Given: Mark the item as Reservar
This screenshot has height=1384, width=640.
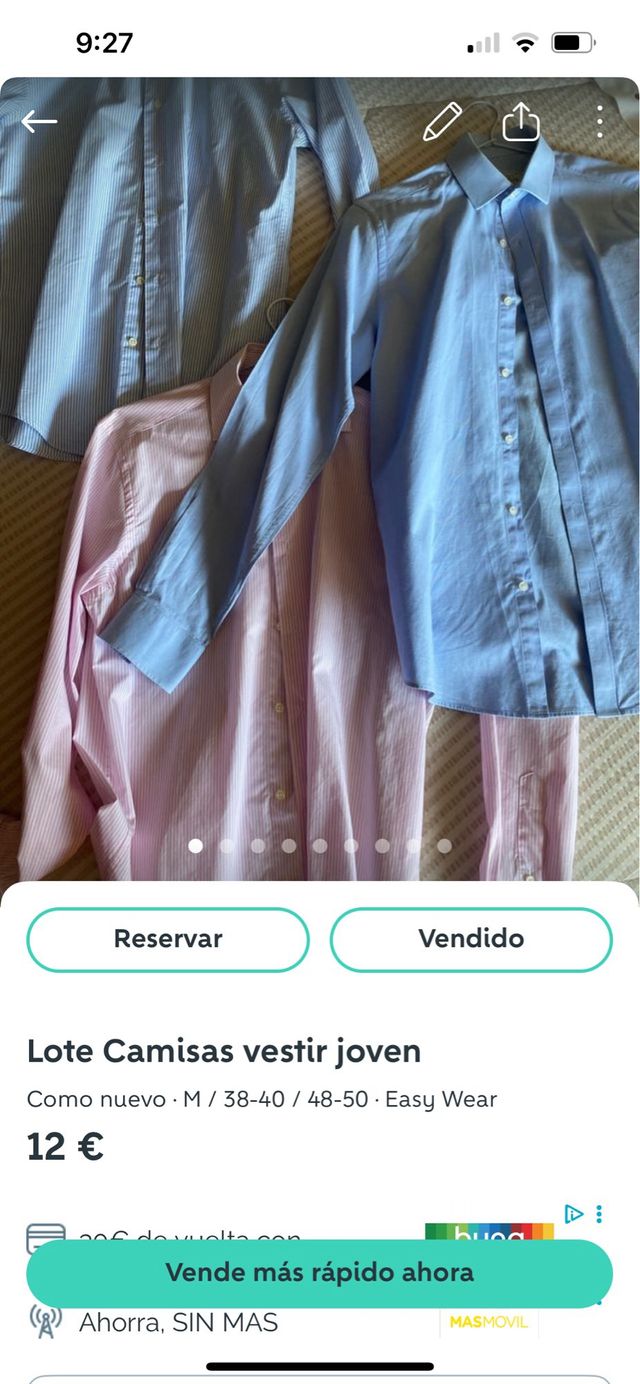Looking at the screenshot, I should pyautogui.click(x=168, y=939).
